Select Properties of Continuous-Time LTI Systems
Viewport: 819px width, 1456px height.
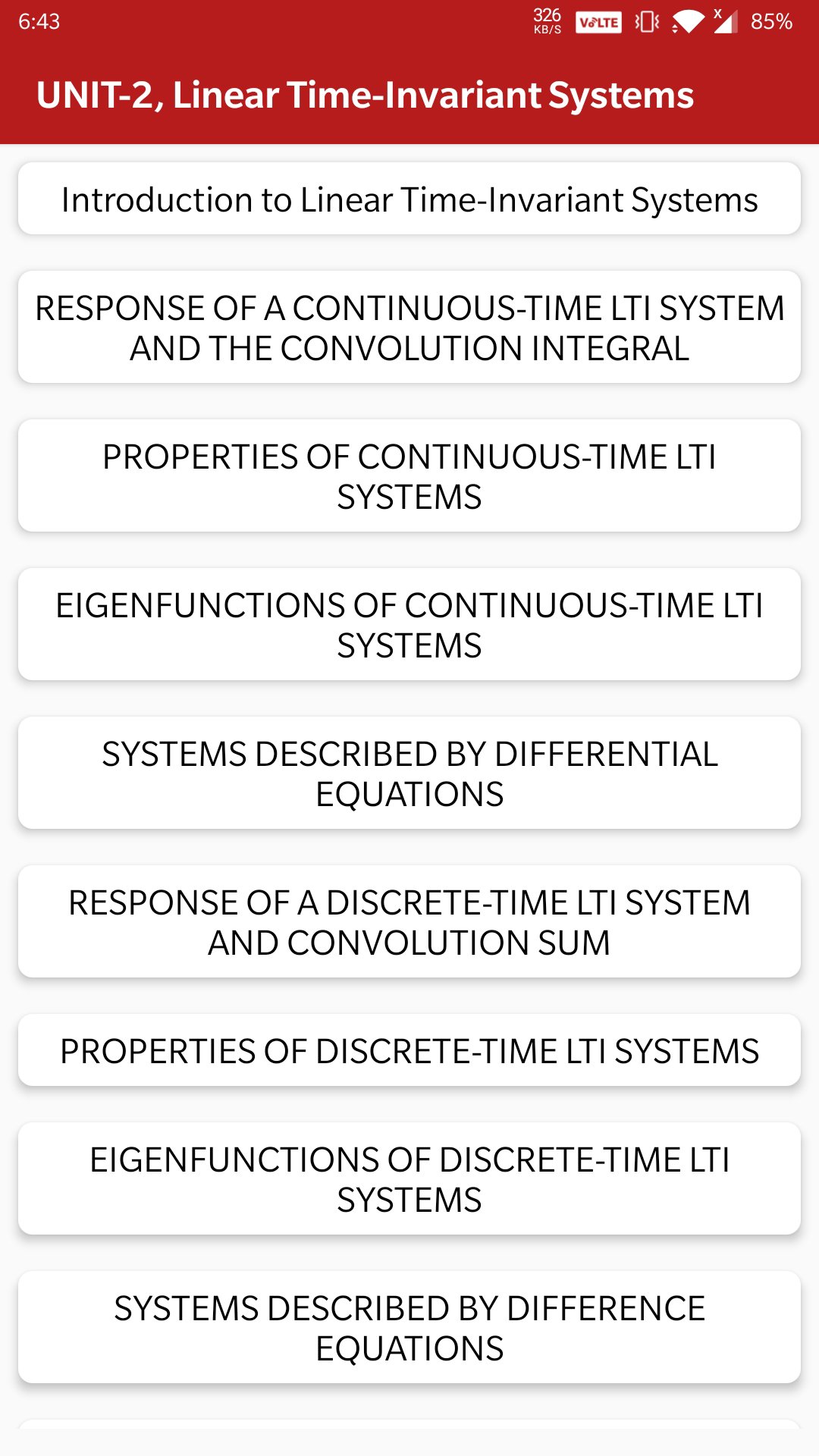click(409, 476)
